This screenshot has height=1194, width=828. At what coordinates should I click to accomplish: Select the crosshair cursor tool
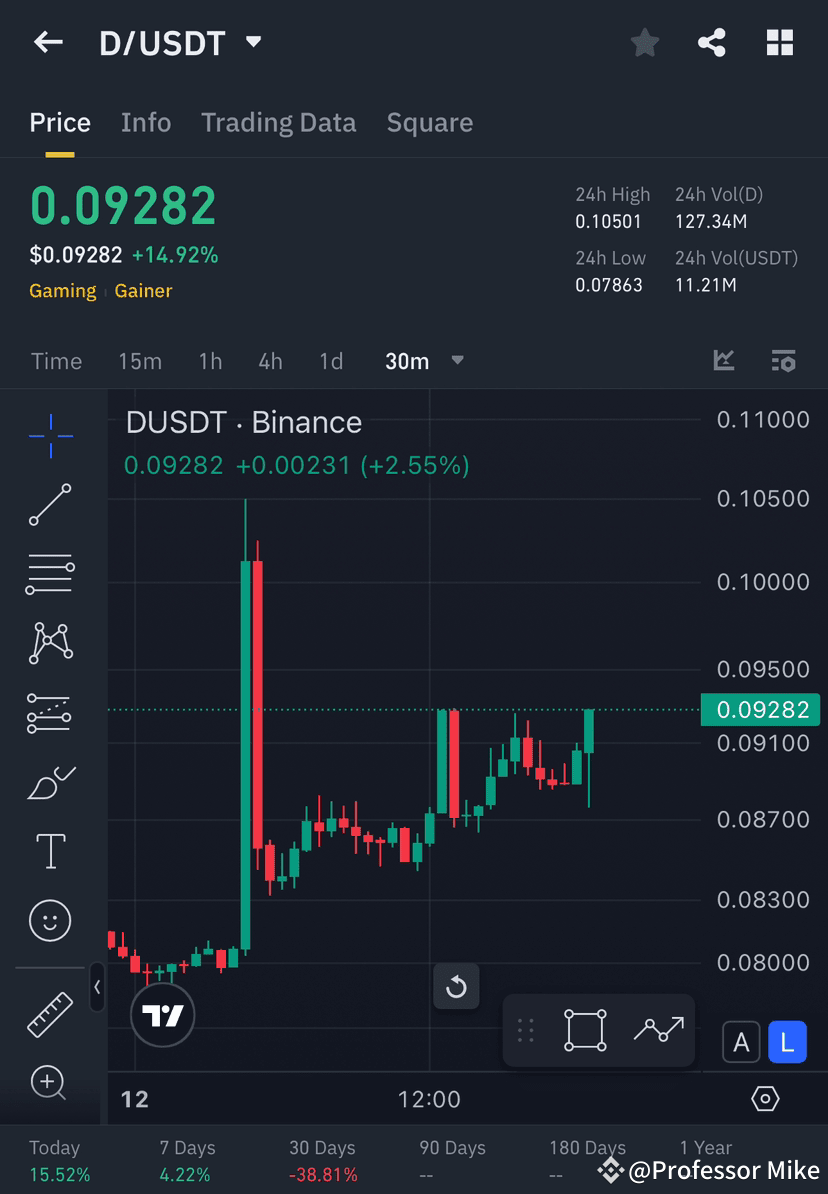coord(50,434)
